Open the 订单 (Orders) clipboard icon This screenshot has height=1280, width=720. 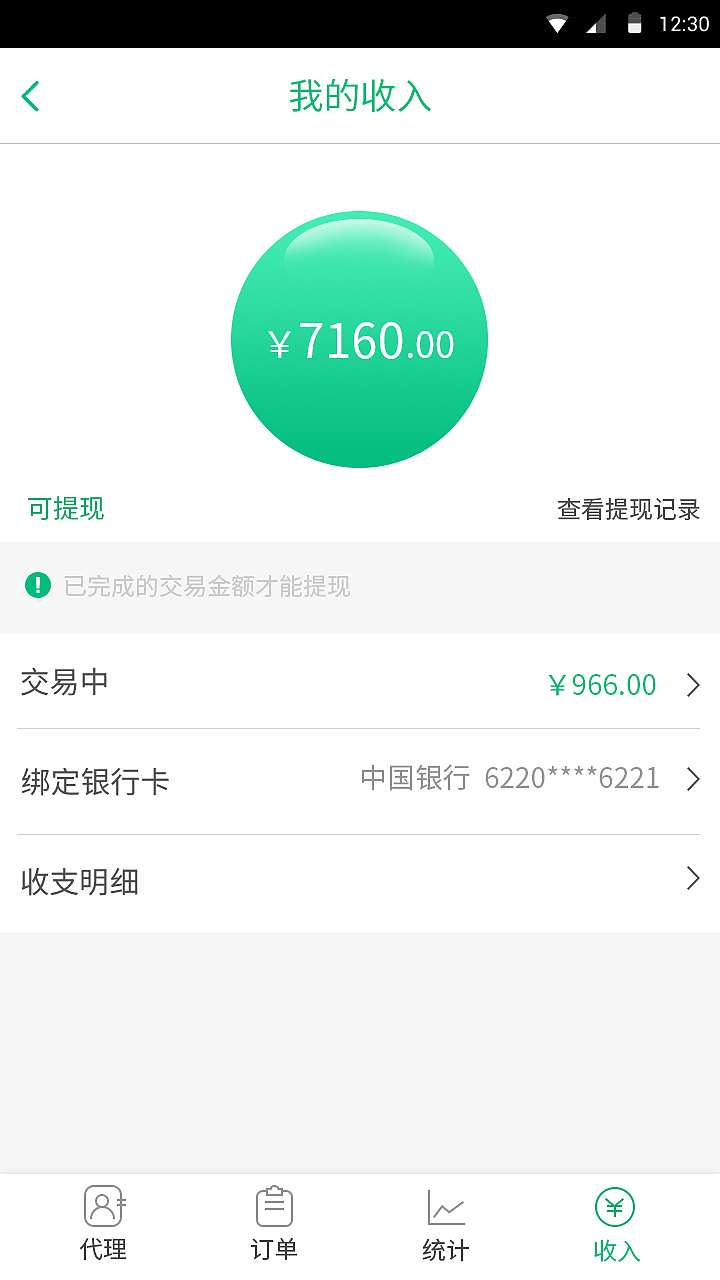click(274, 1205)
